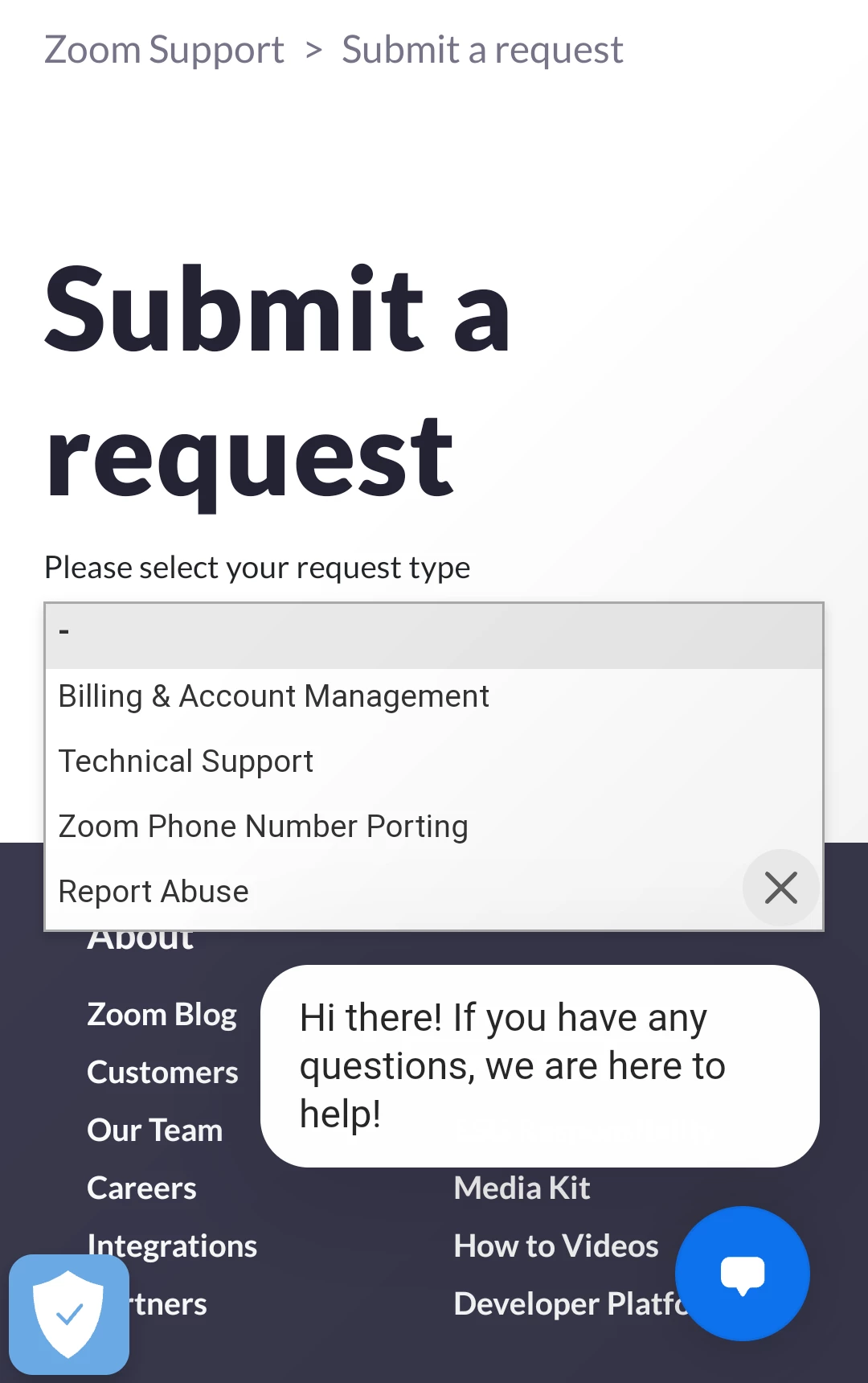The image size is (868, 1383).
Task: Select Billing & Account Management option
Action: click(273, 696)
